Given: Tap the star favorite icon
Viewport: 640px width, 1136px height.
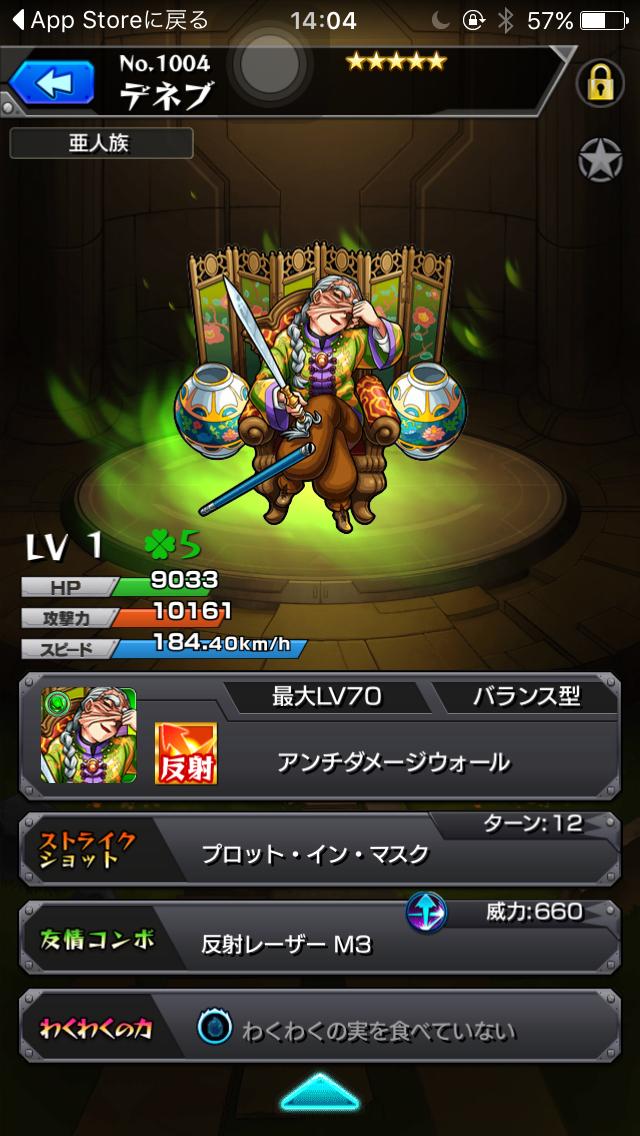Looking at the screenshot, I should (x=600, y=161).
